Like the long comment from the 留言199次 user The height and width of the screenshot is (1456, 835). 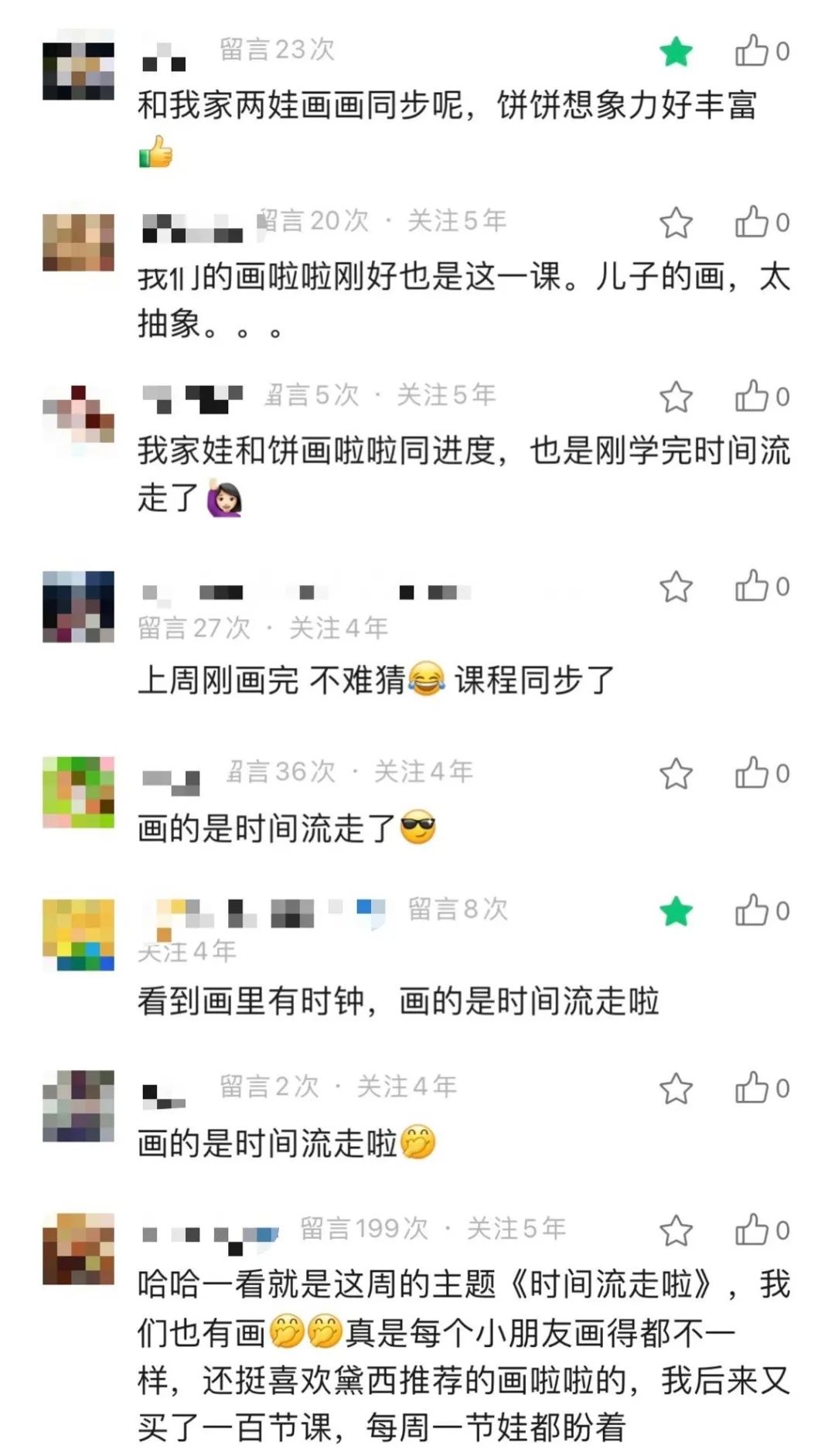tap(762, 1229)
